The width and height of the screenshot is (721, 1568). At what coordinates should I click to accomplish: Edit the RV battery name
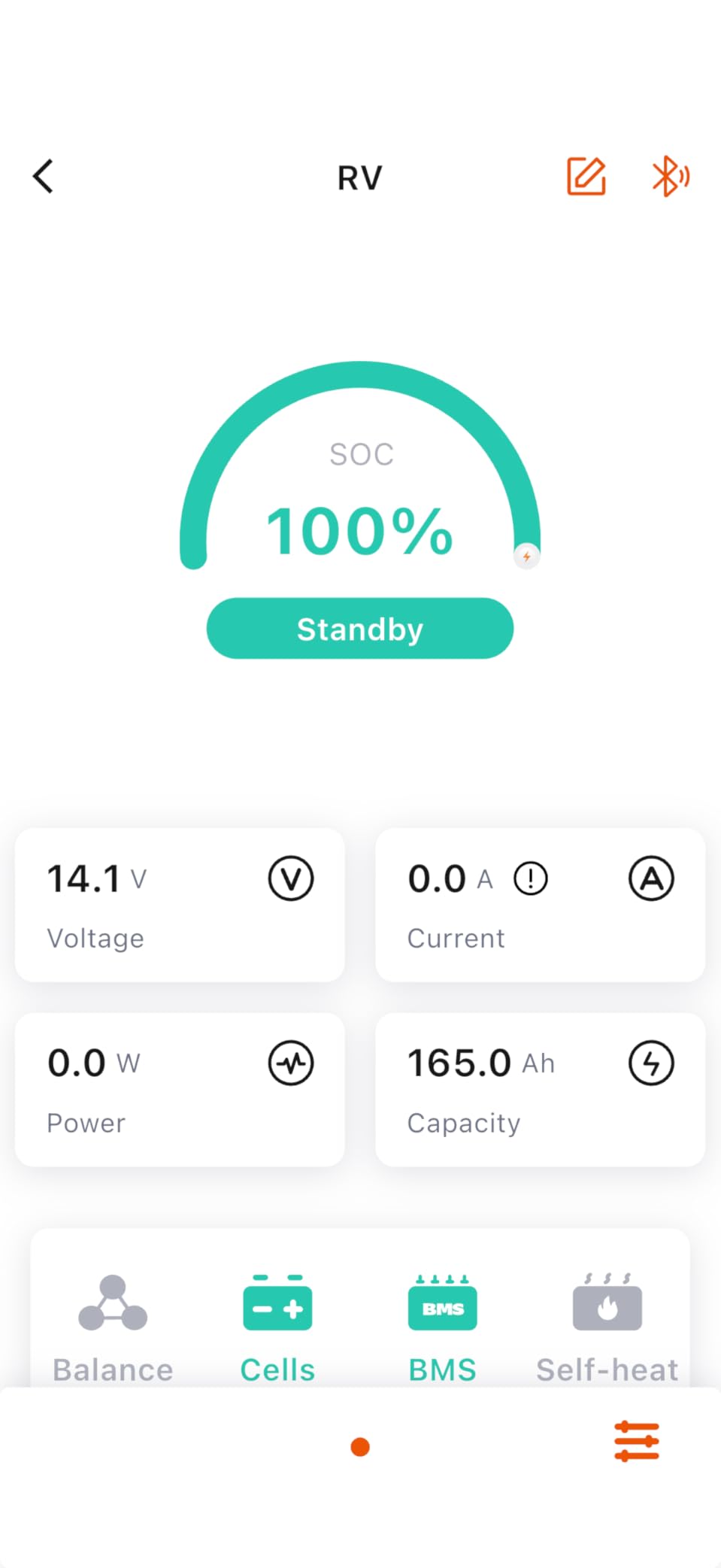586,177
